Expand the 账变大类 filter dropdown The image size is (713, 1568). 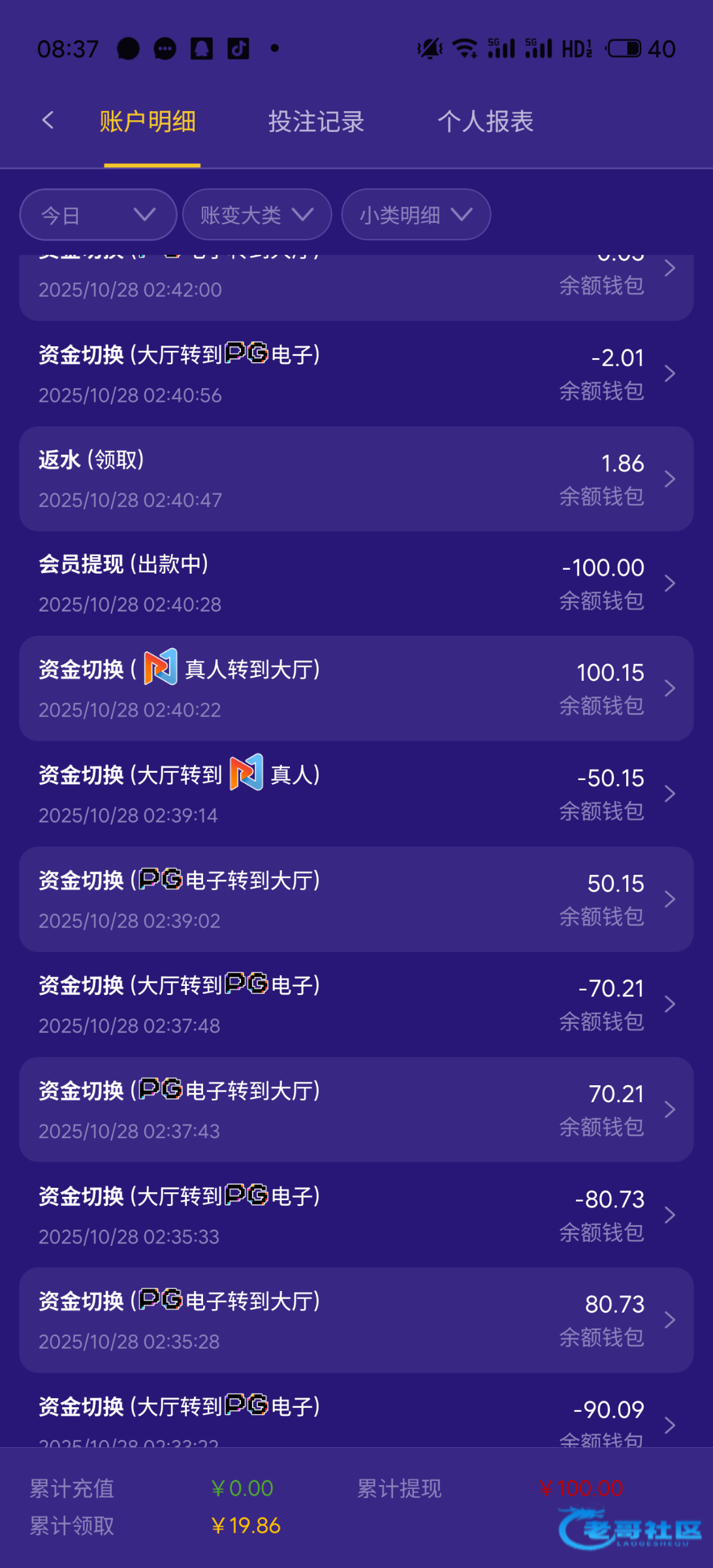click(257, 214)
